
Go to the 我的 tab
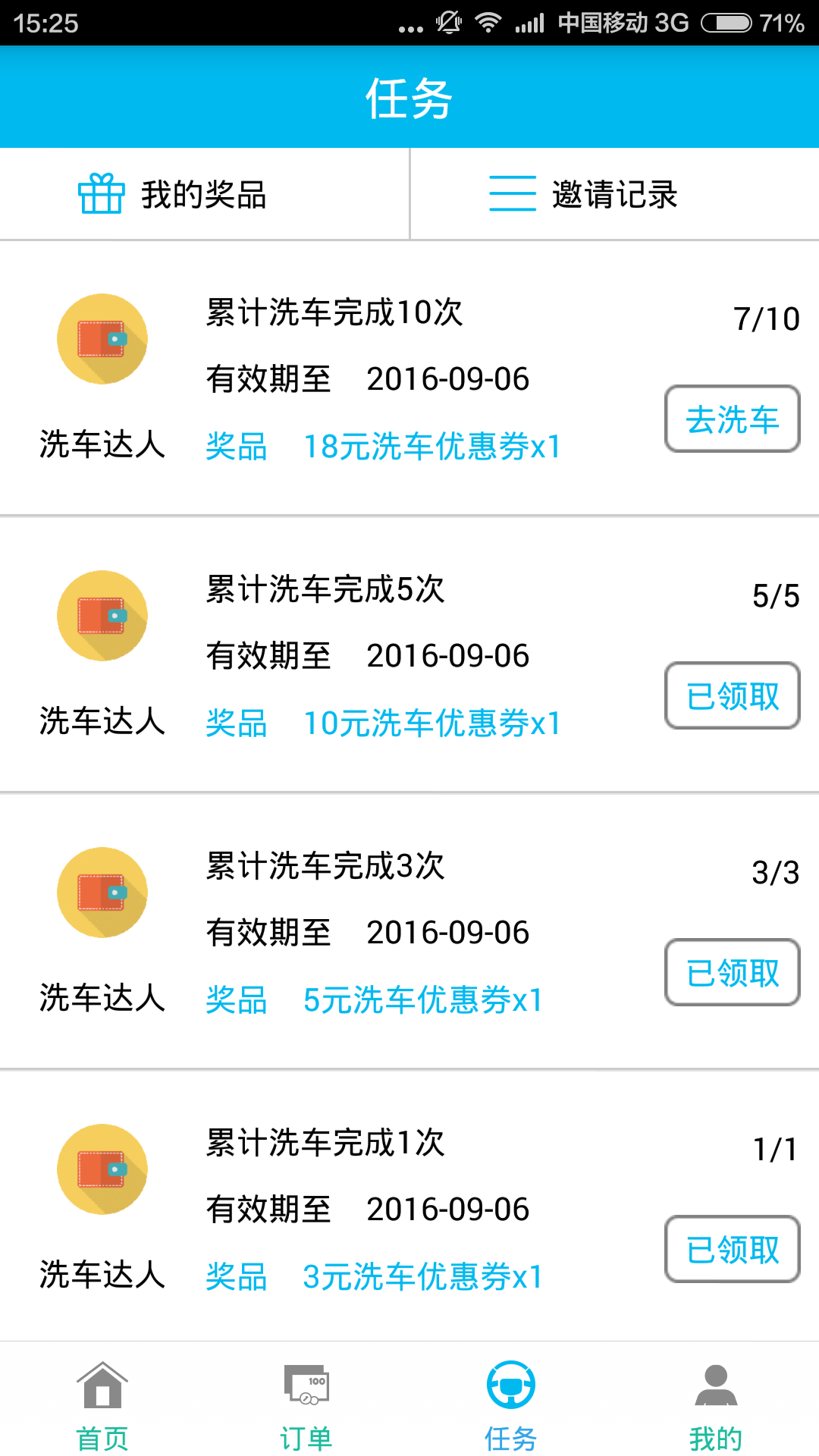pos(716,1404)
